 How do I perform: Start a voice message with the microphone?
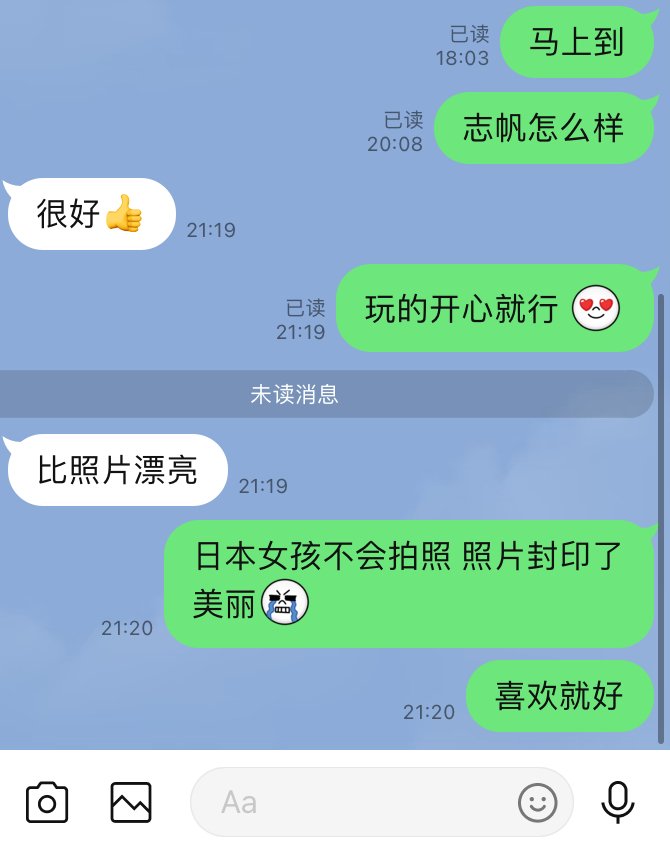pyautogui.click(x=618, y=802)
